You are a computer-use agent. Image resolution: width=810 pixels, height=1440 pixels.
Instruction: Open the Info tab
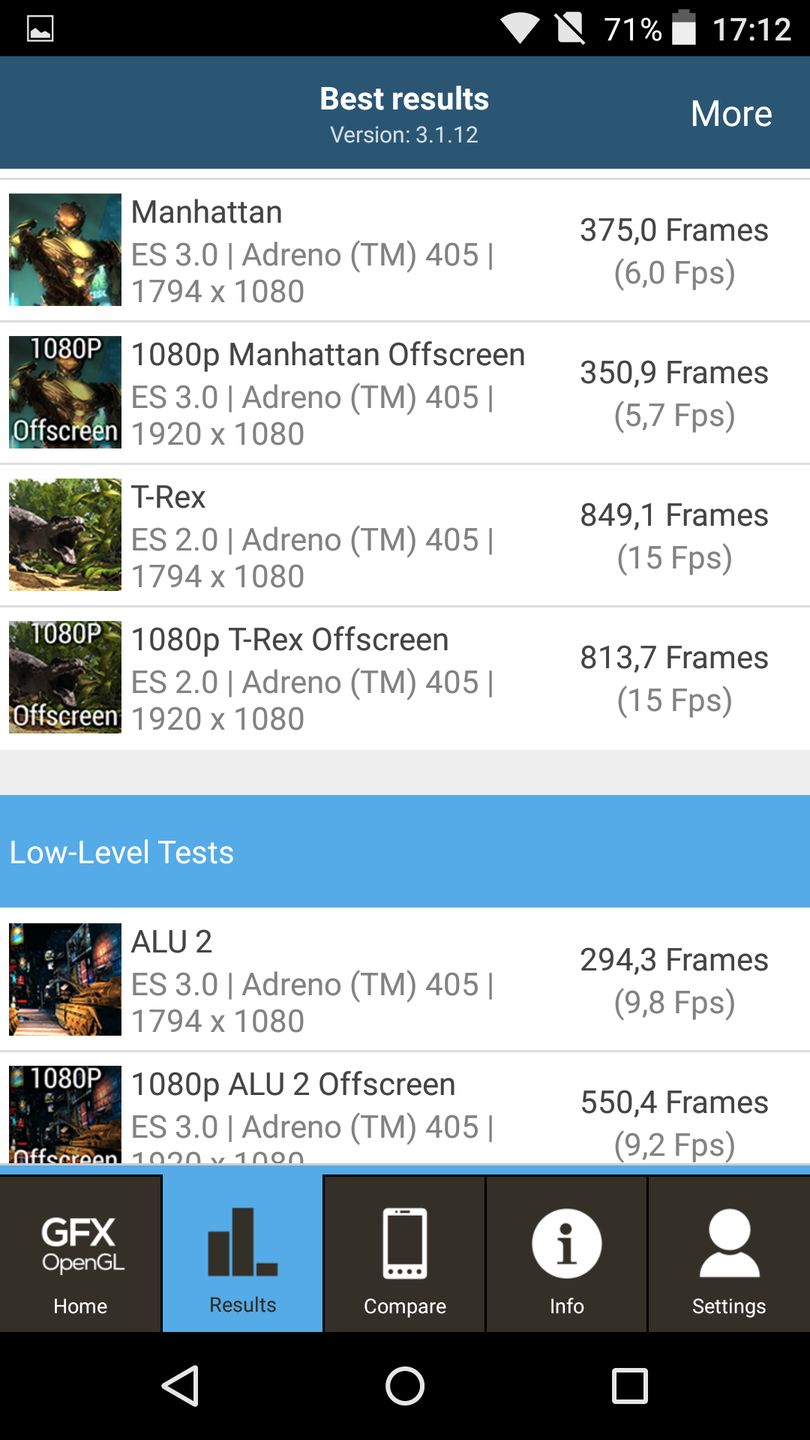tap(567, 1253)
